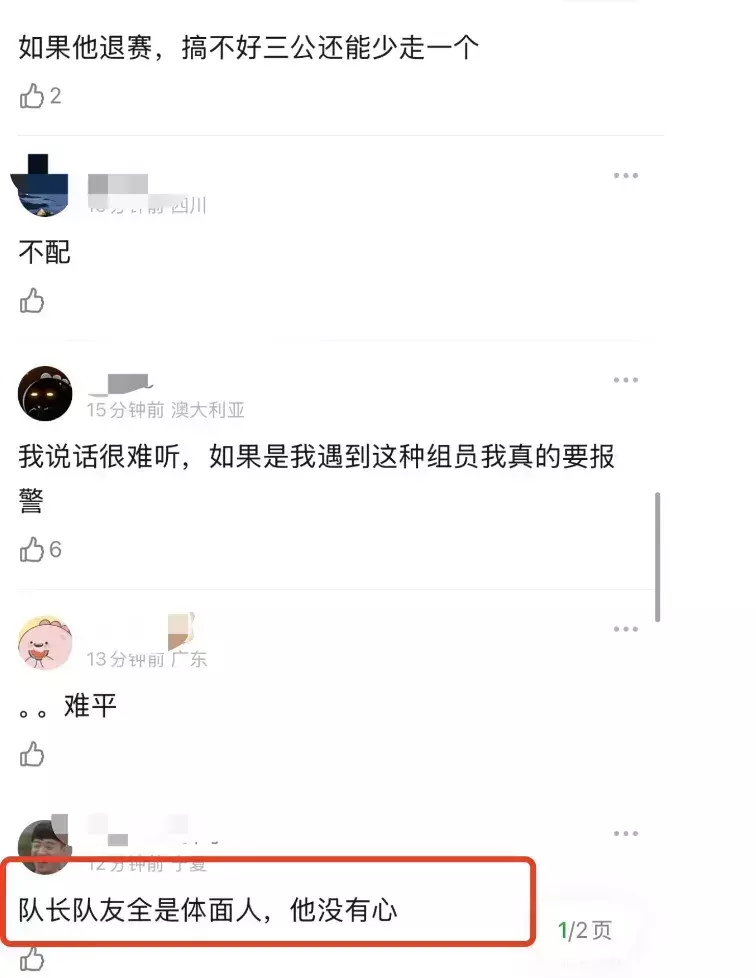
Task: Open the profile of the 广东 commenter's avatar
Action: click(45, 643)
